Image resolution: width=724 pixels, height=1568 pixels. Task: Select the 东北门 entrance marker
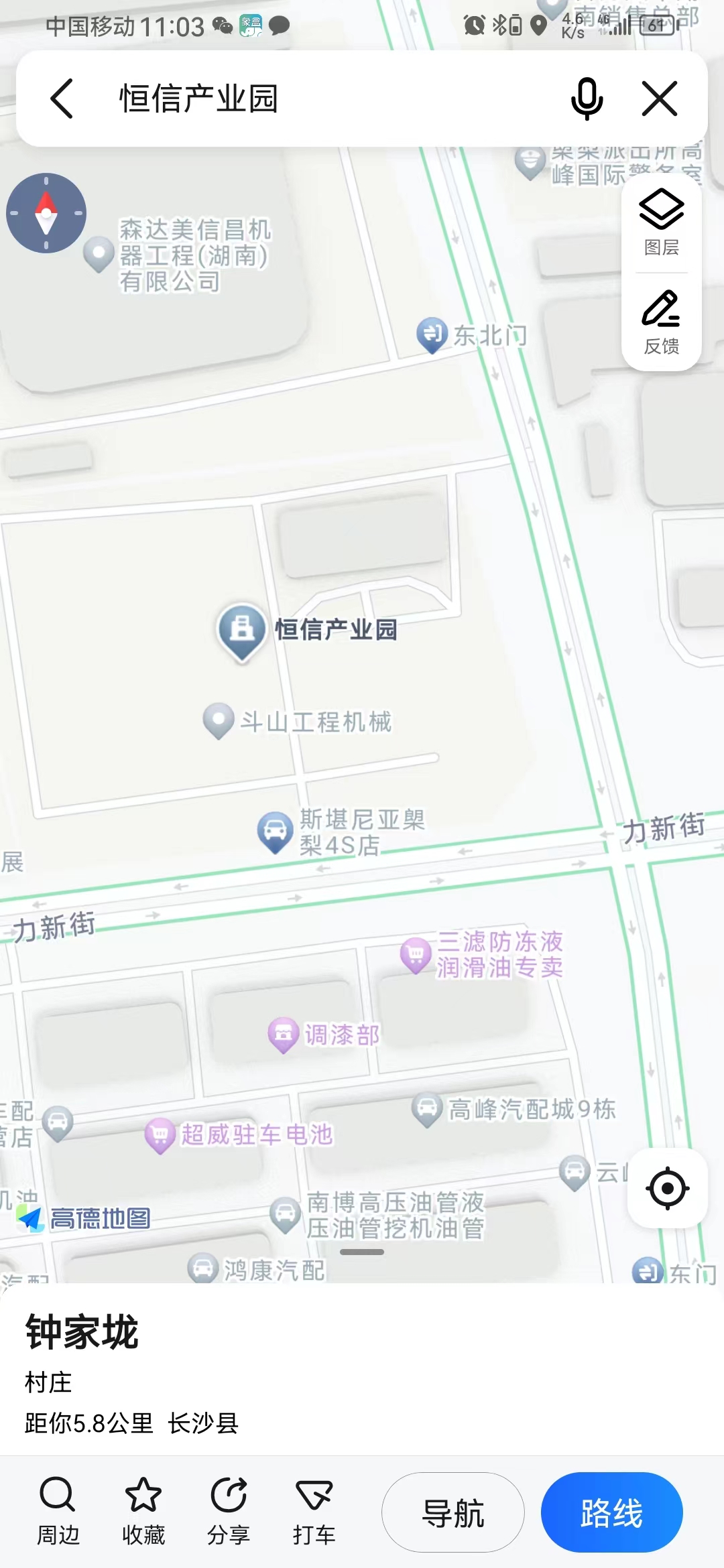pos(432,334)
